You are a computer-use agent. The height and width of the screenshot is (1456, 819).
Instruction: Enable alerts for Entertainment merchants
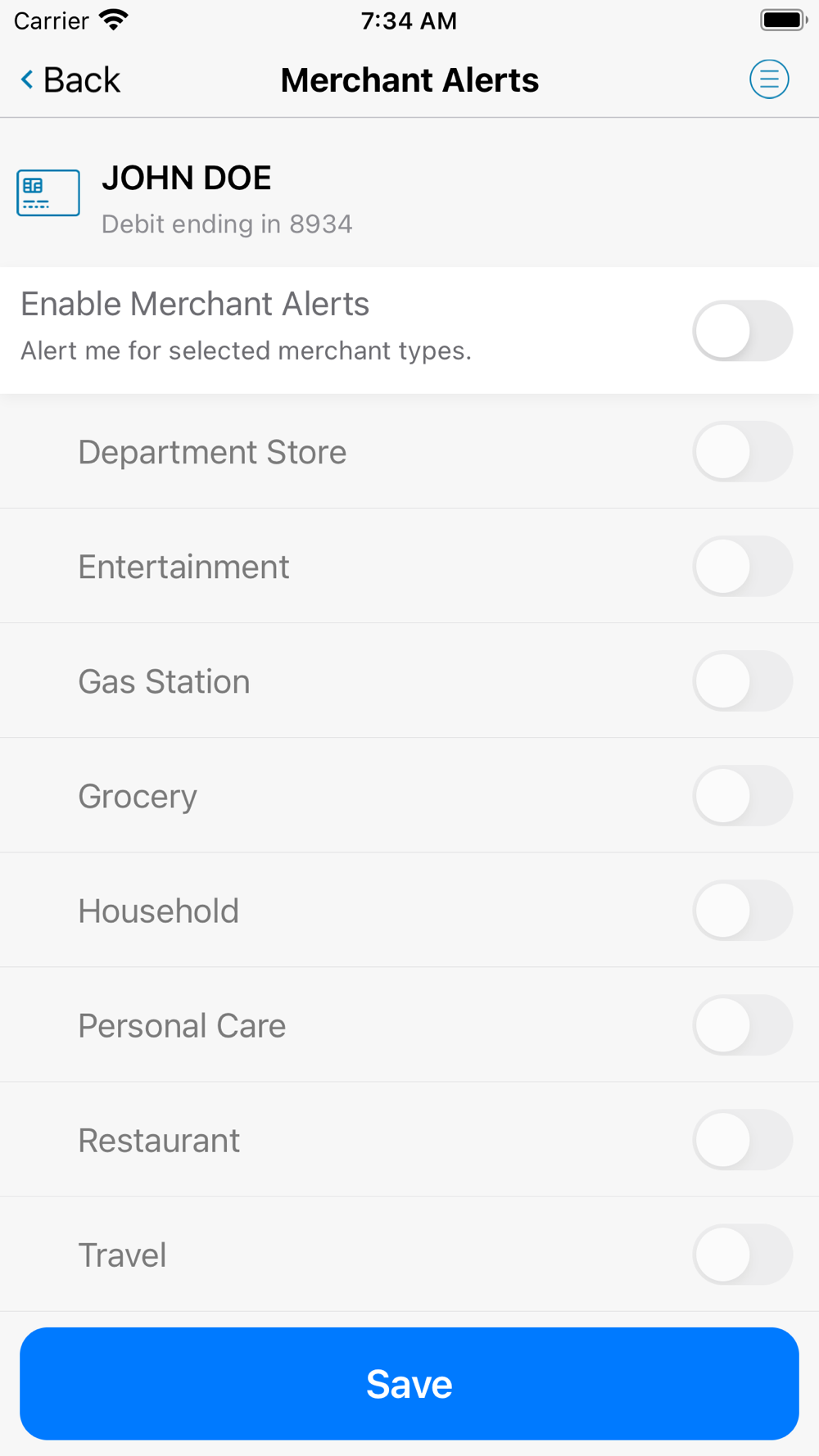(742, 566)
